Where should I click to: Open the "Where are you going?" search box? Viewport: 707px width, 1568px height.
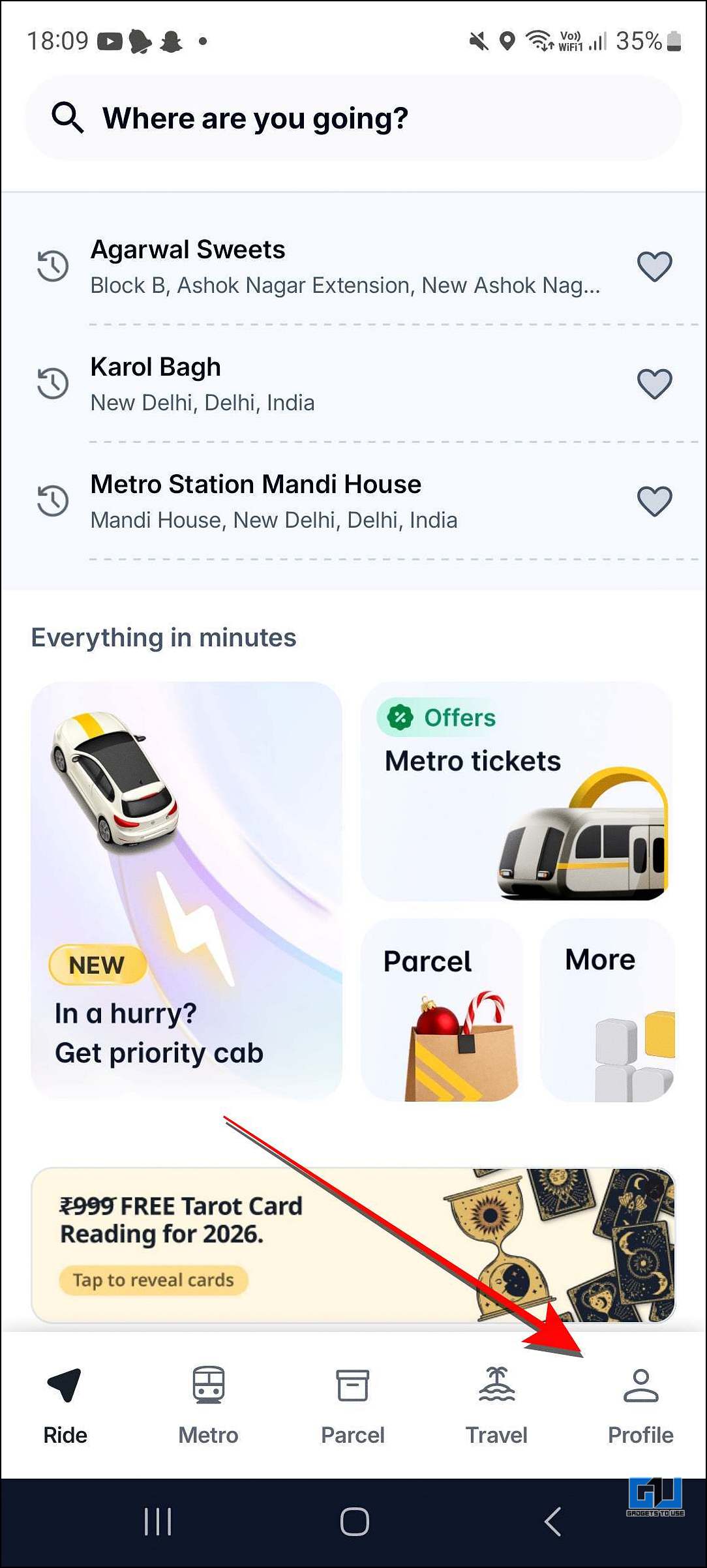click(352, 119)
